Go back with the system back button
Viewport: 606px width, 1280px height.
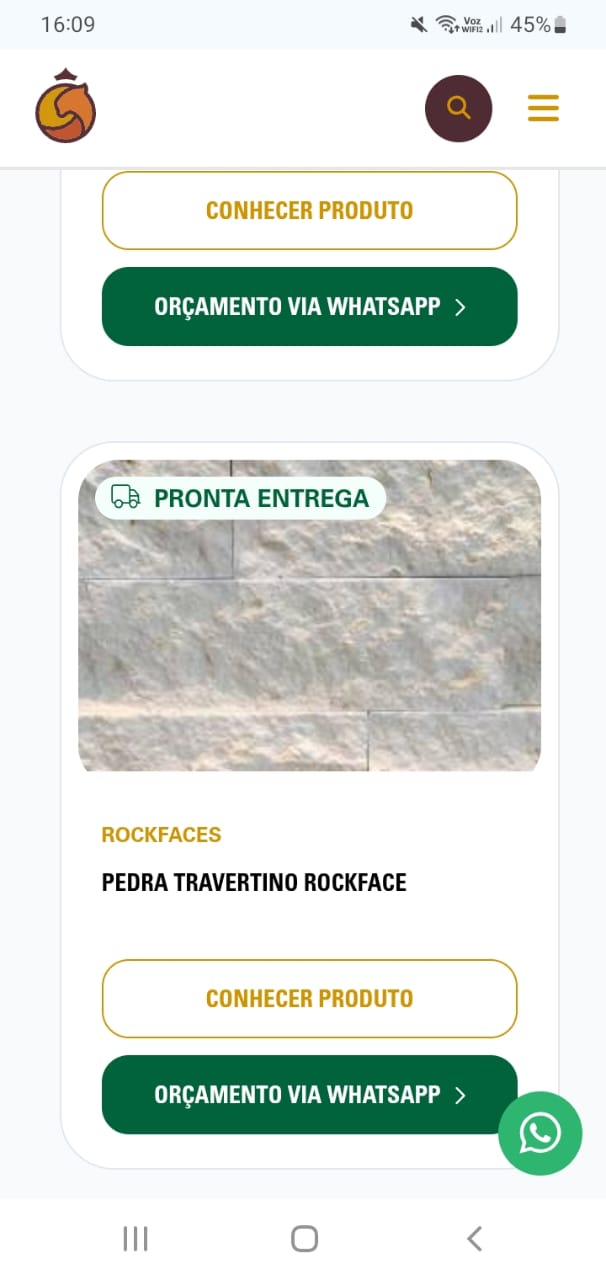pos(474,1239)
